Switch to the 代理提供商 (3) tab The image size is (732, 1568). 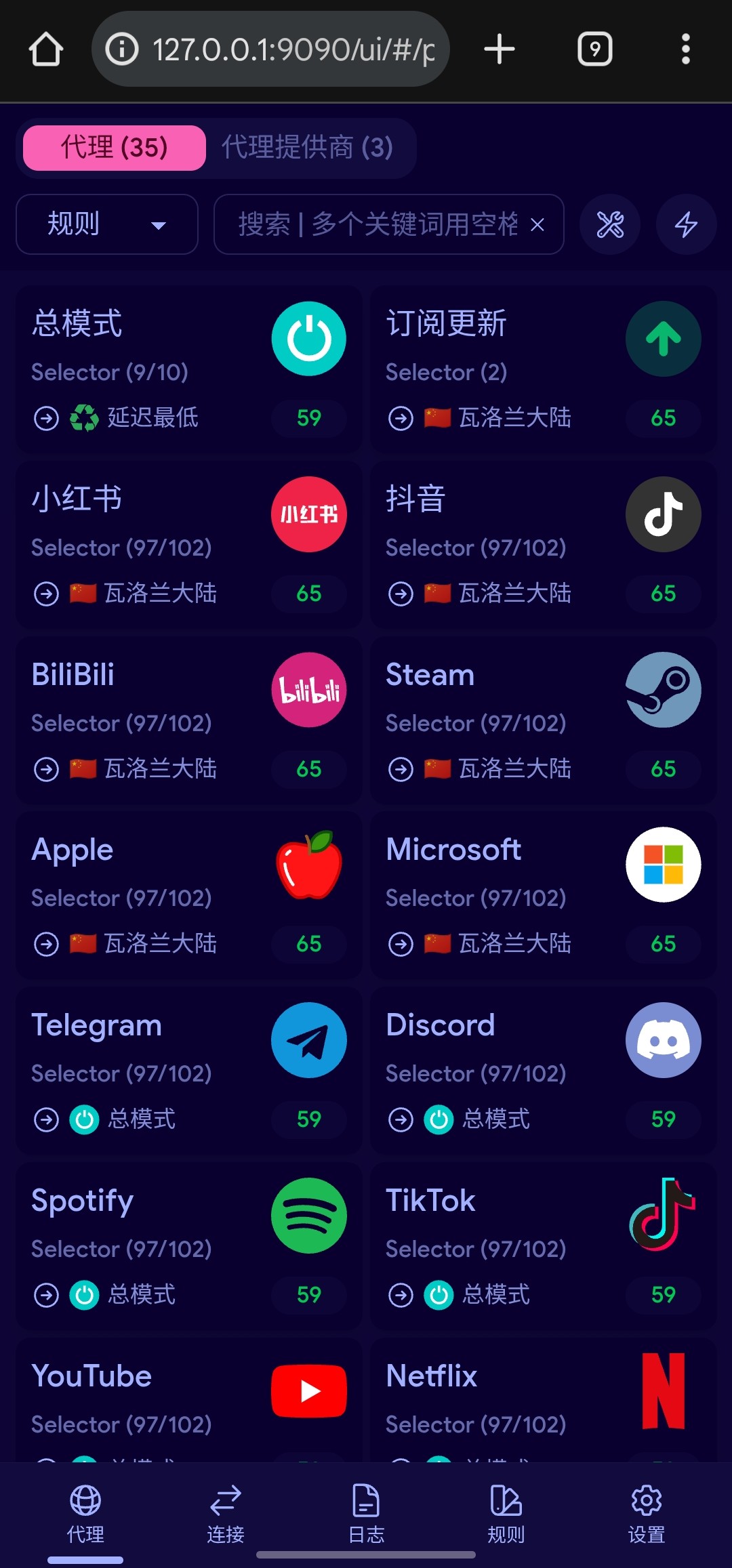pyautogui.click(x=308, y=148)
